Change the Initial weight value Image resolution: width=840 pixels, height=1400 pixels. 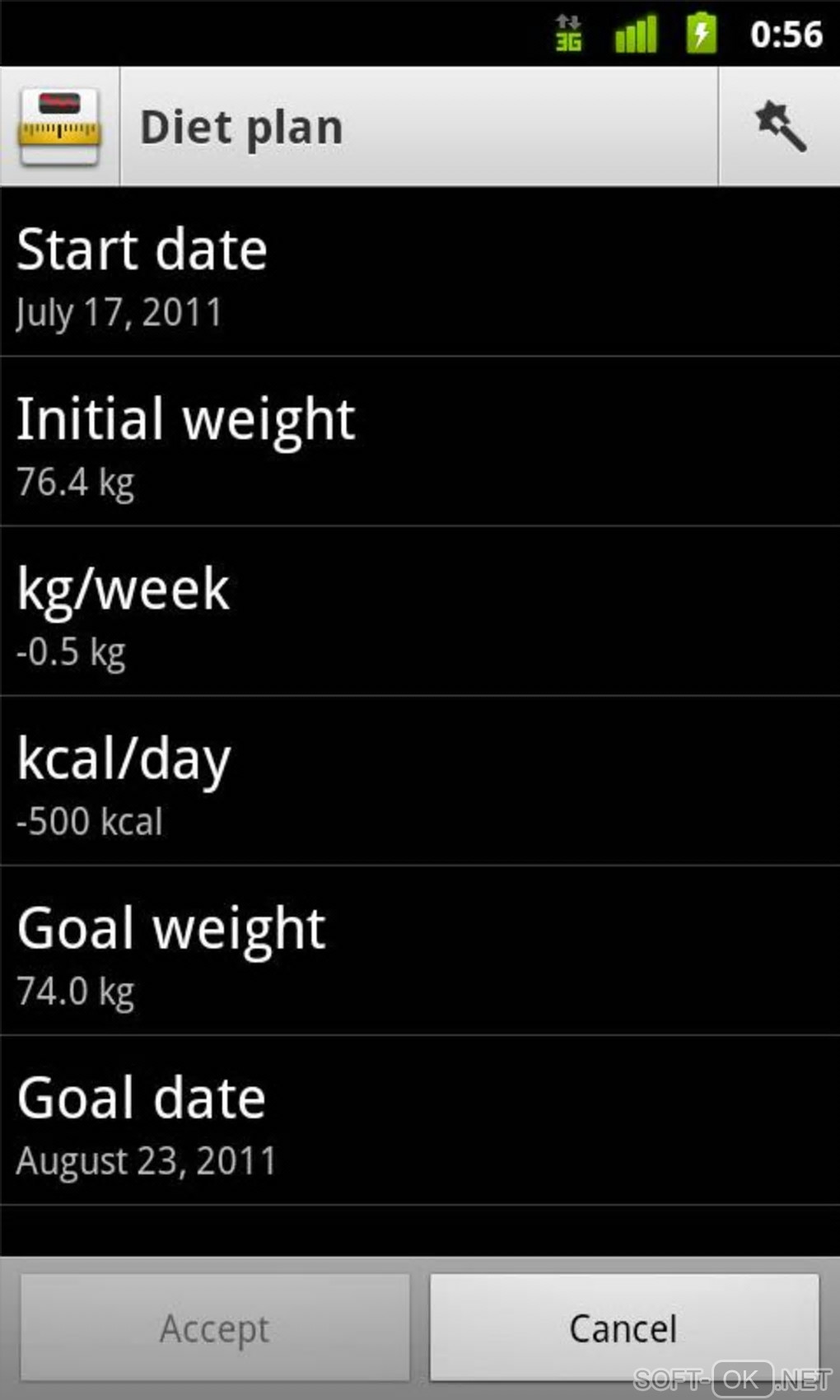pyautogui.click(x=420, y=442)
